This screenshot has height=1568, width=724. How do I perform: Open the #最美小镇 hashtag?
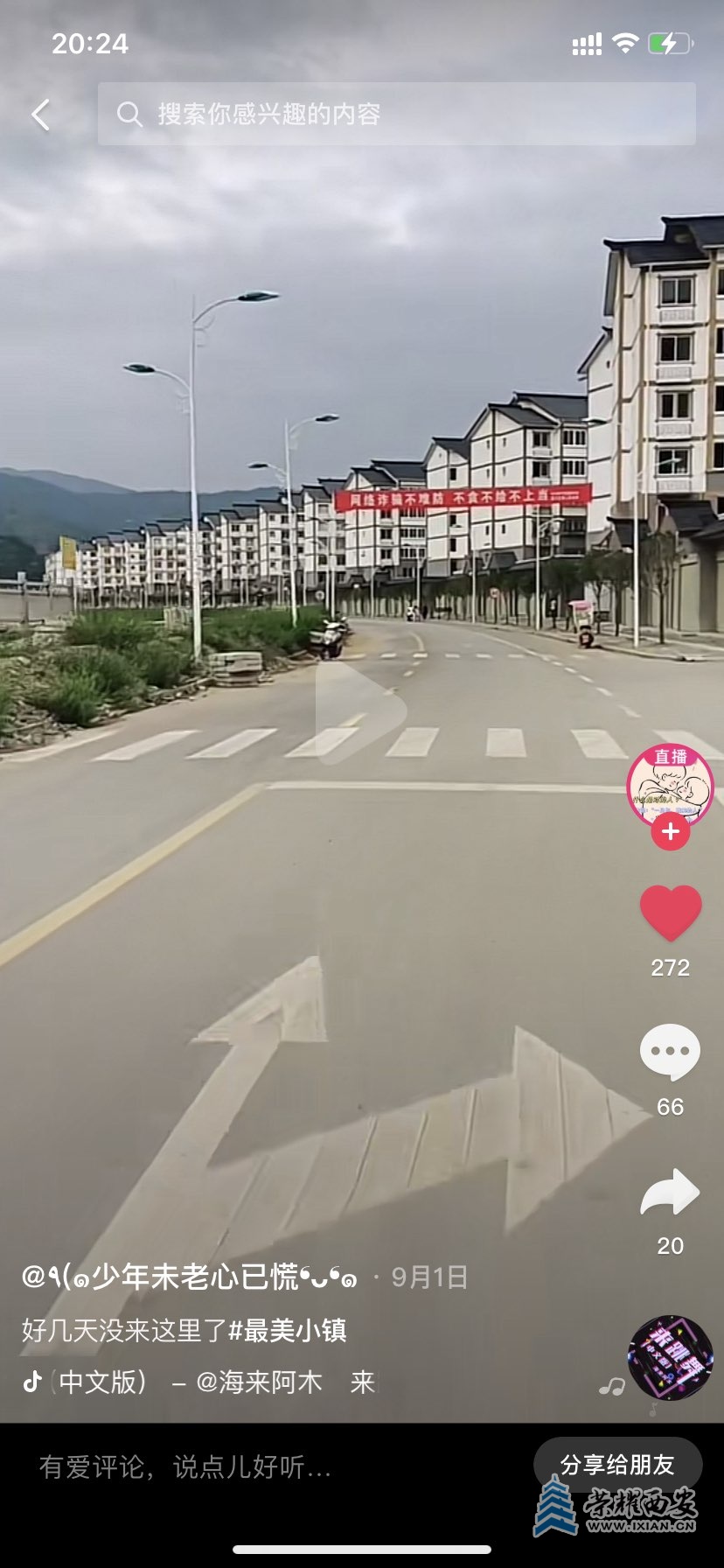pyautogui.click(x=288, y=1330)
